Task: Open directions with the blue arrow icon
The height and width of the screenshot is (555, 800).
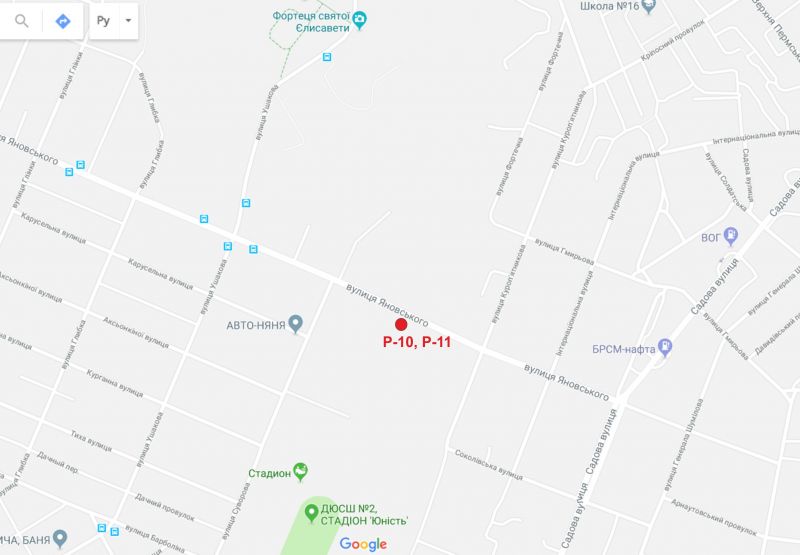Action: (63, 20)
